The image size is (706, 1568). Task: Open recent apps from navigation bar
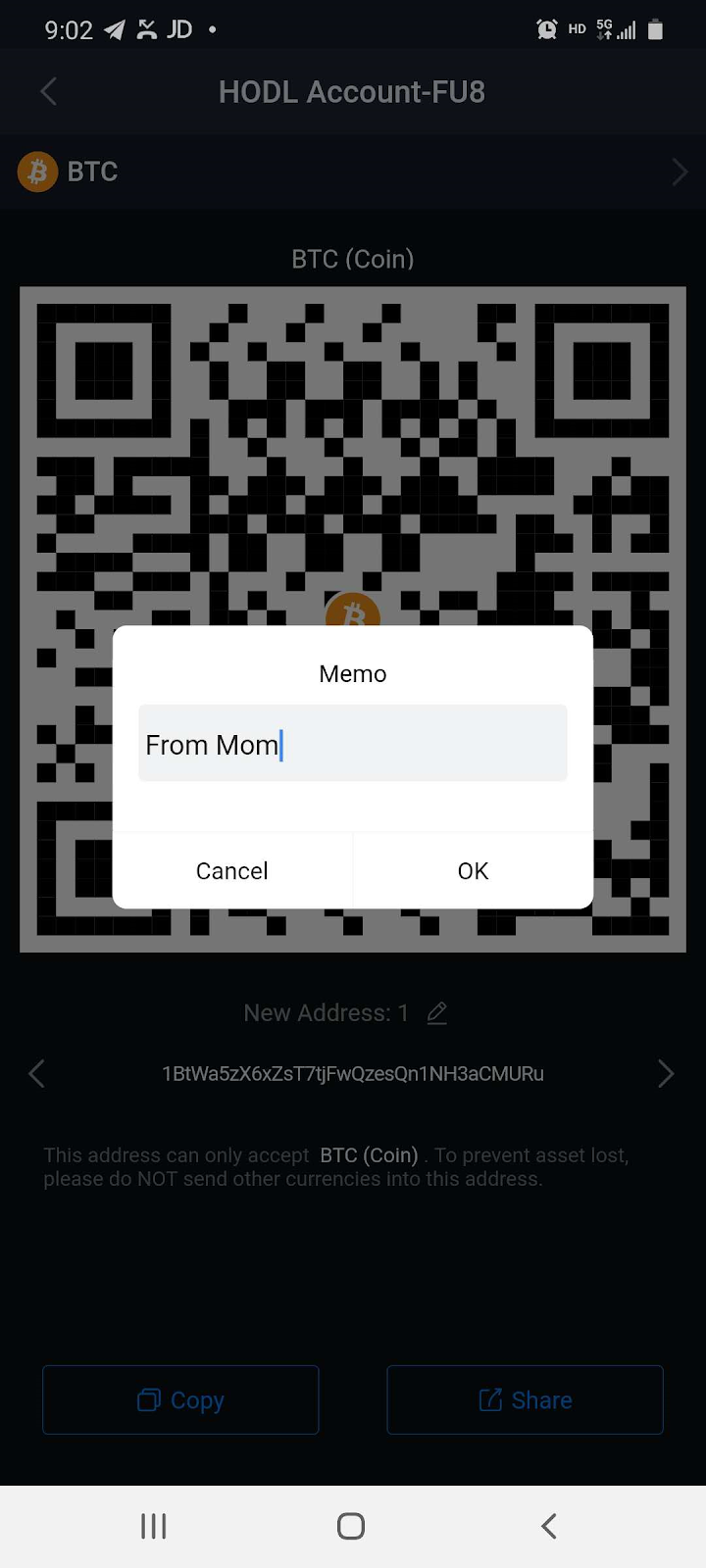pos(154,1526)
